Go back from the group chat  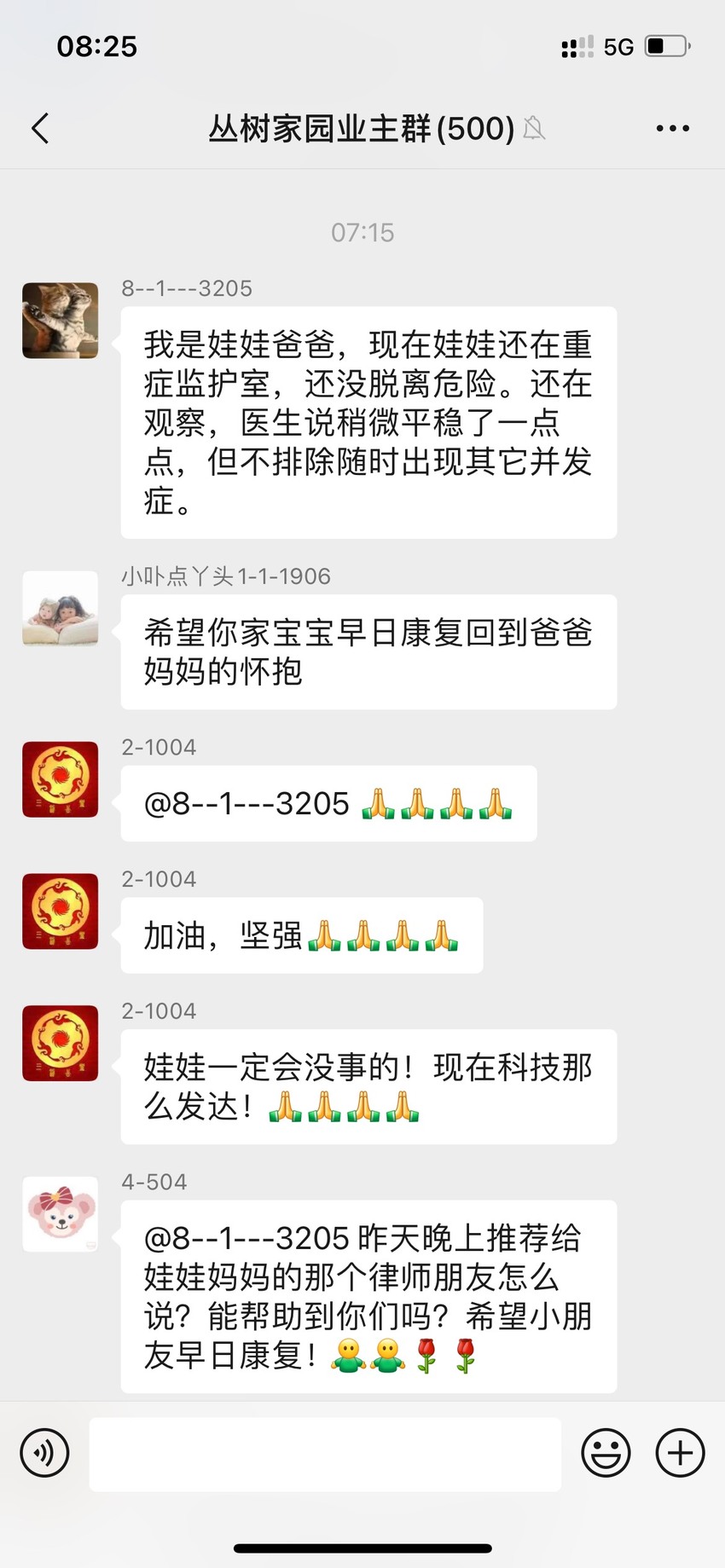coord(40,129)
